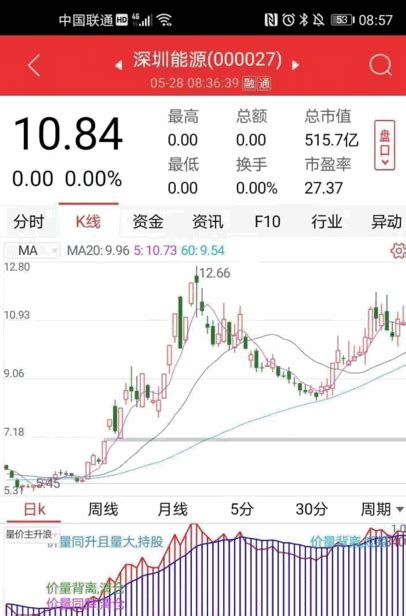This screenshot has height=616, width=406.
Task: Show the 5分 chart
Action: click(241, 510)
